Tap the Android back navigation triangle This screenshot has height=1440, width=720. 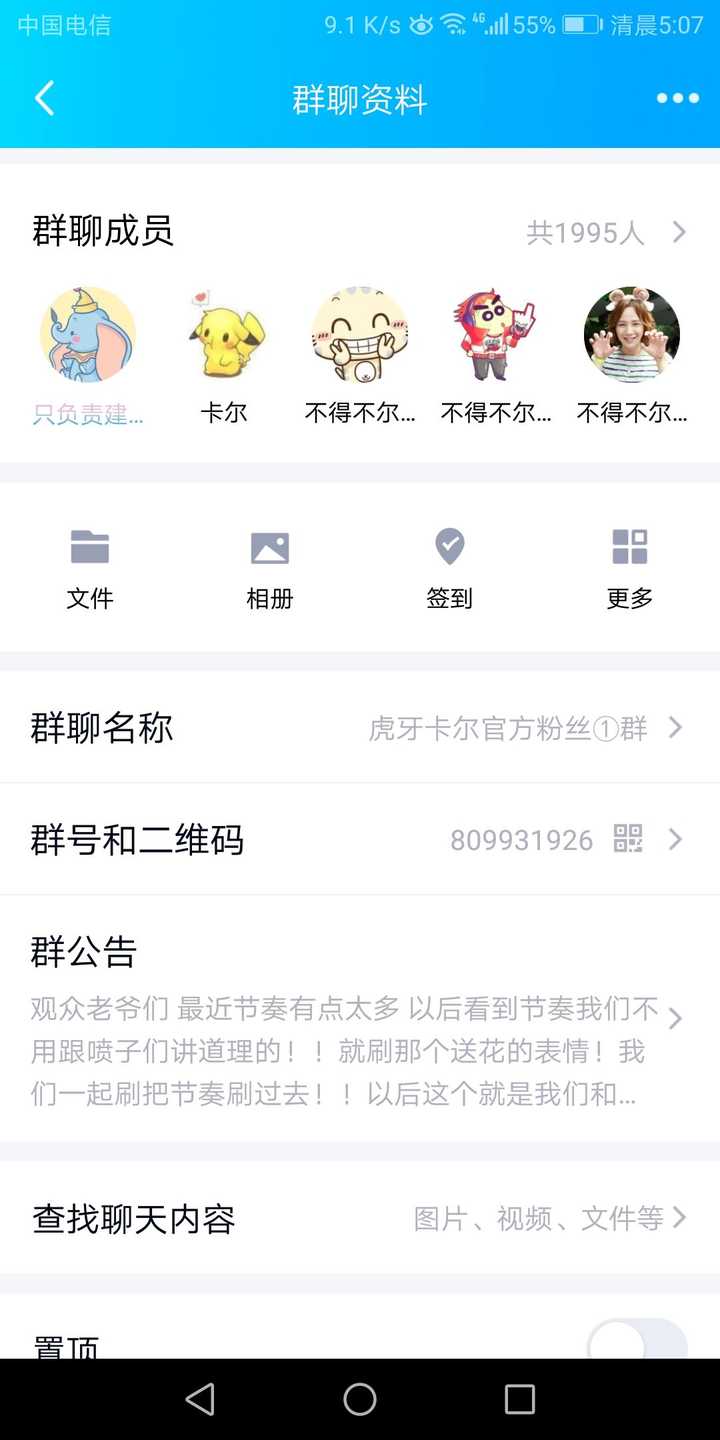(x=200, y=1399)
